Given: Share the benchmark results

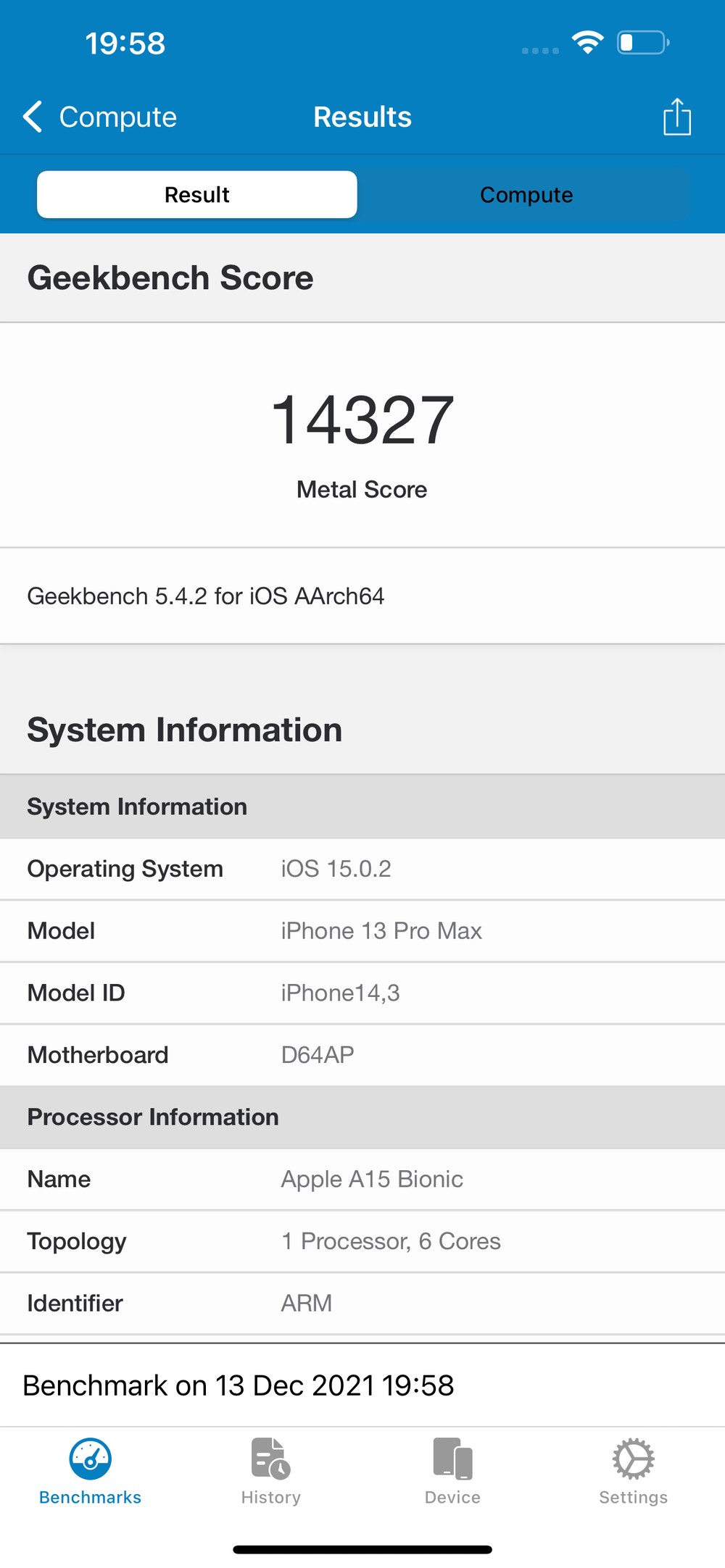Looking at the screenshot, I should click(x=676, y=117).
